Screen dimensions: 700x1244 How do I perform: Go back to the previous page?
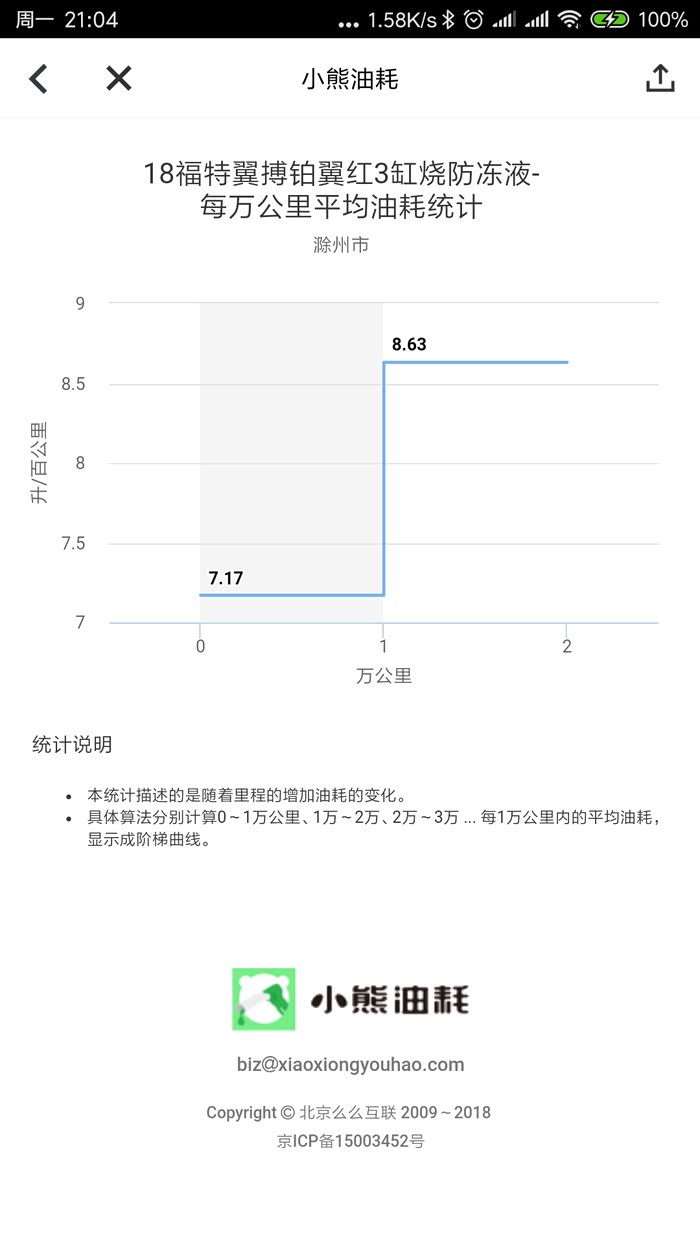point(38,78)
